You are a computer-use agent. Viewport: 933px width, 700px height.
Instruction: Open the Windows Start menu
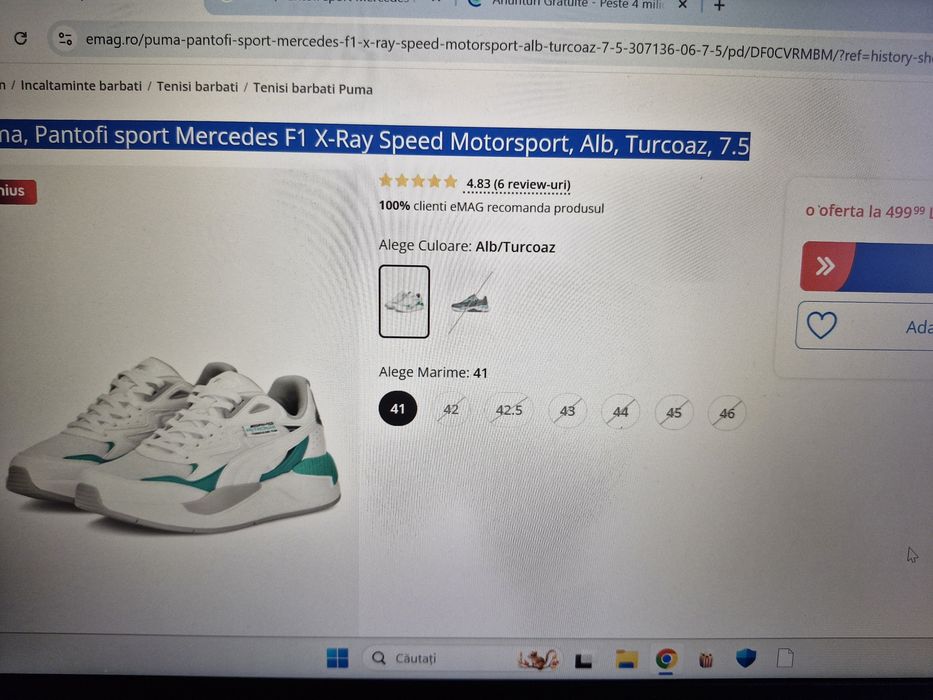pos(337,658)
